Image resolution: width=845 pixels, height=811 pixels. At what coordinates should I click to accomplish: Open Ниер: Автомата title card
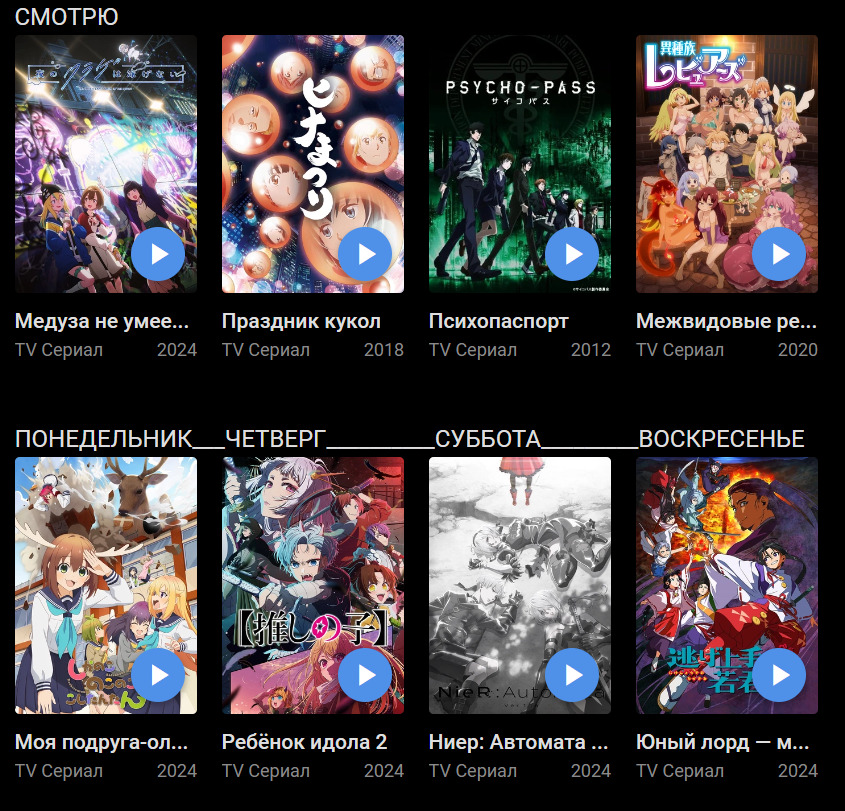tap(518, 743)
